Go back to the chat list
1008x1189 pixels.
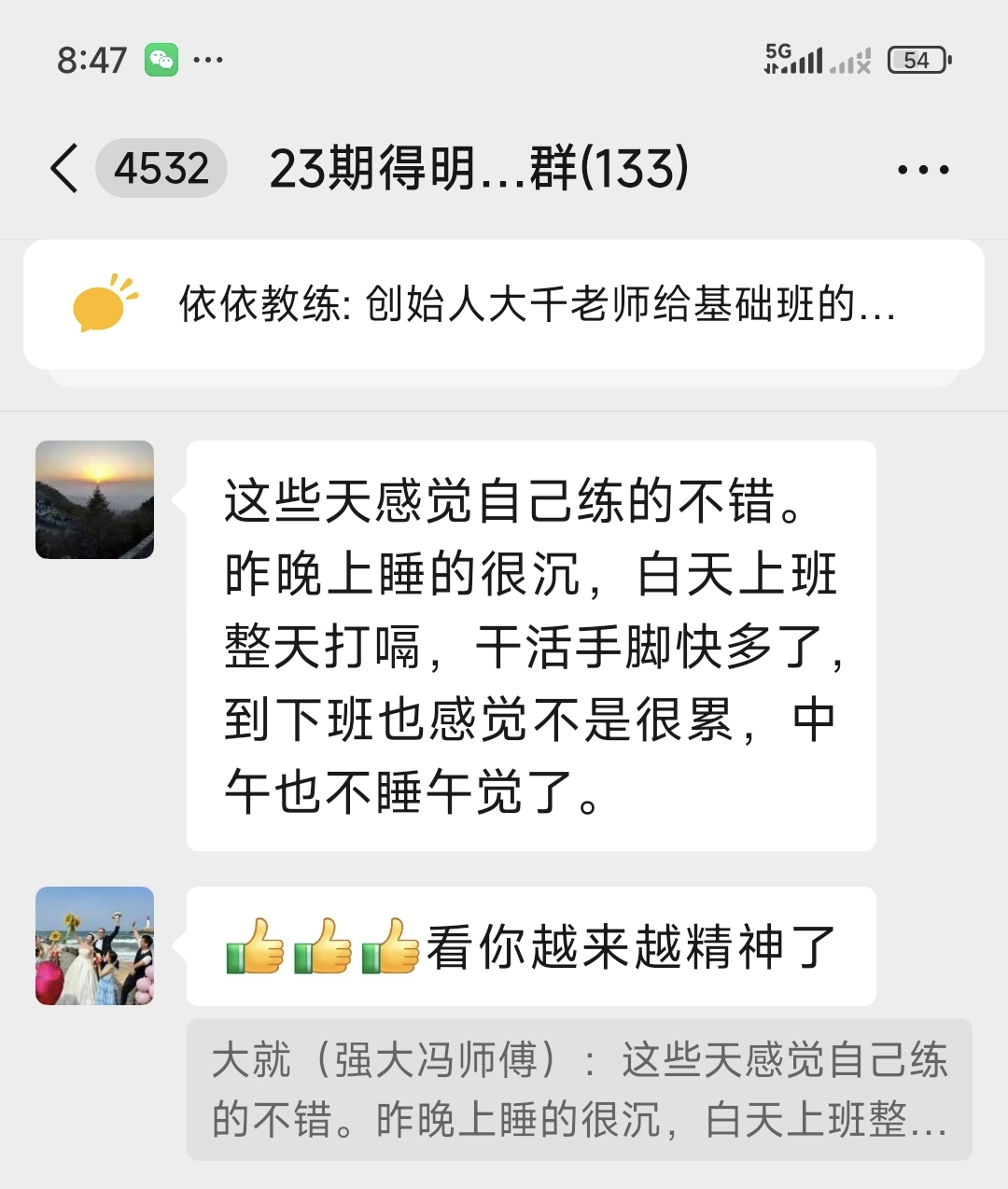(x=64, y=169)
